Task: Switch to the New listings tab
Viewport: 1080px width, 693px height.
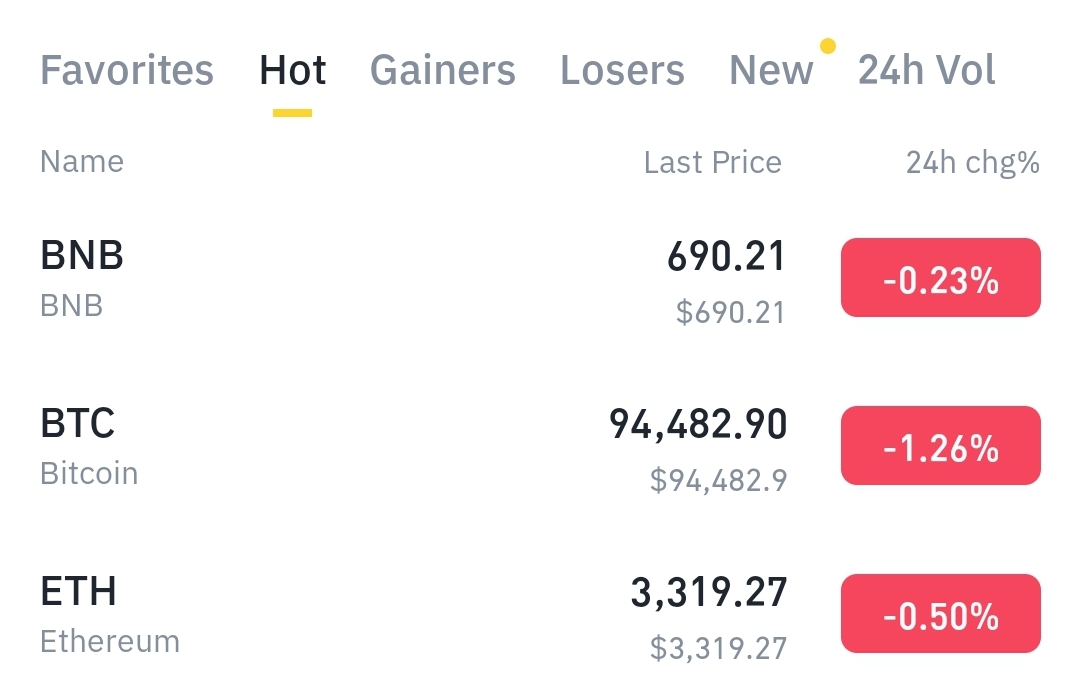Action: [x=771, y=71]
